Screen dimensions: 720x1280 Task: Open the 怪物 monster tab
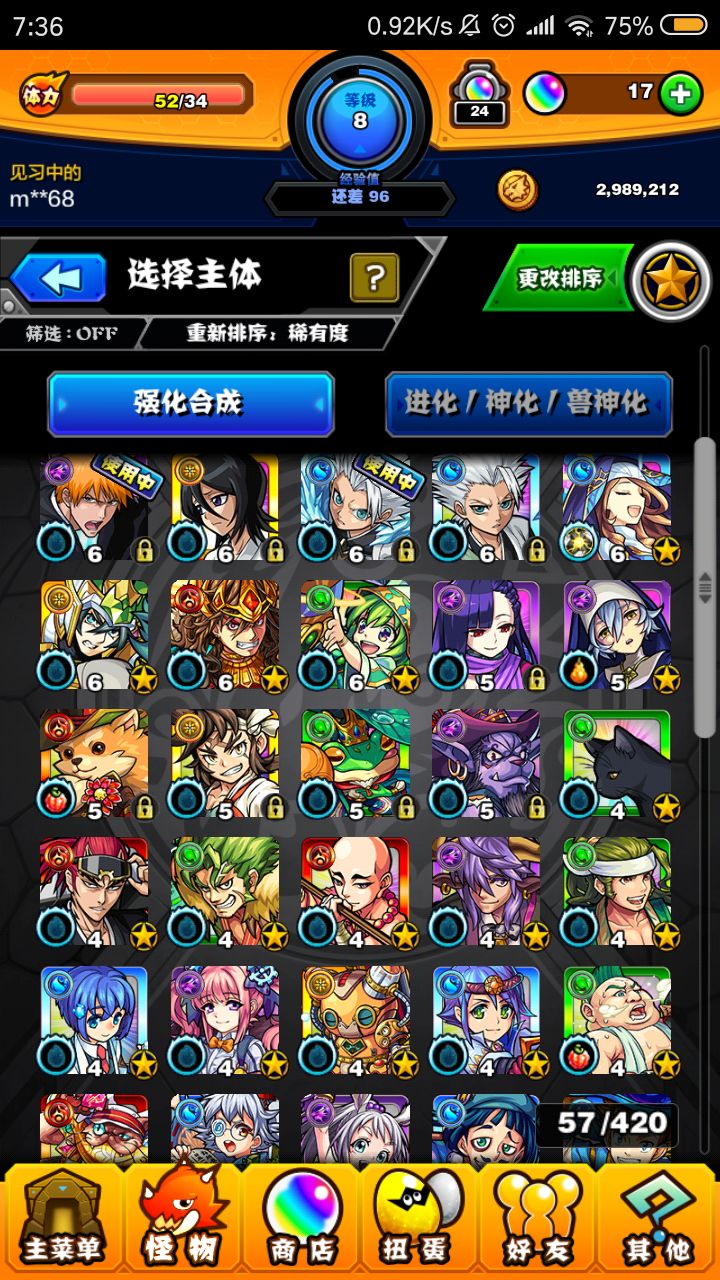[181, 1218]
